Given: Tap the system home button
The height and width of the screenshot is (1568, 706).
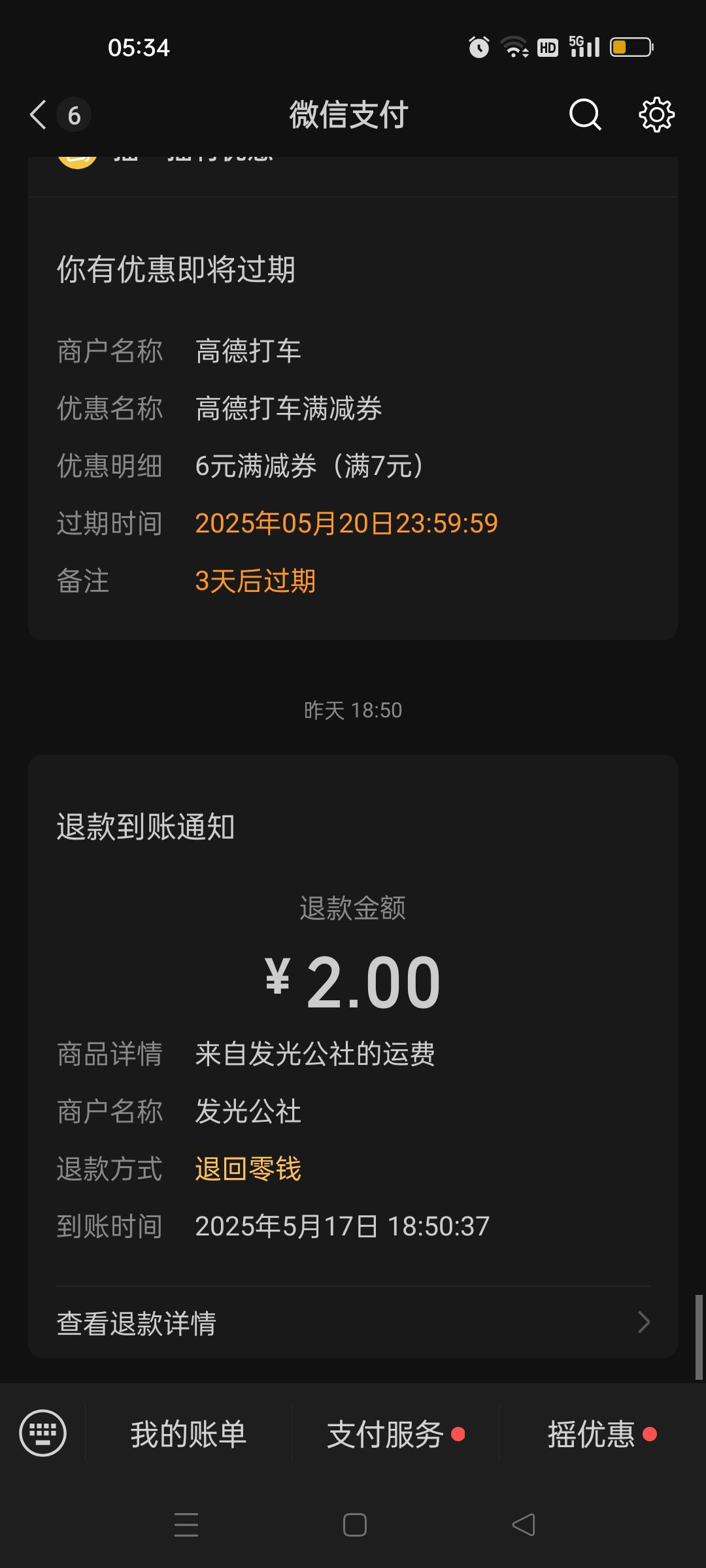Looking at the screenshot, I should click(354, 1525).
